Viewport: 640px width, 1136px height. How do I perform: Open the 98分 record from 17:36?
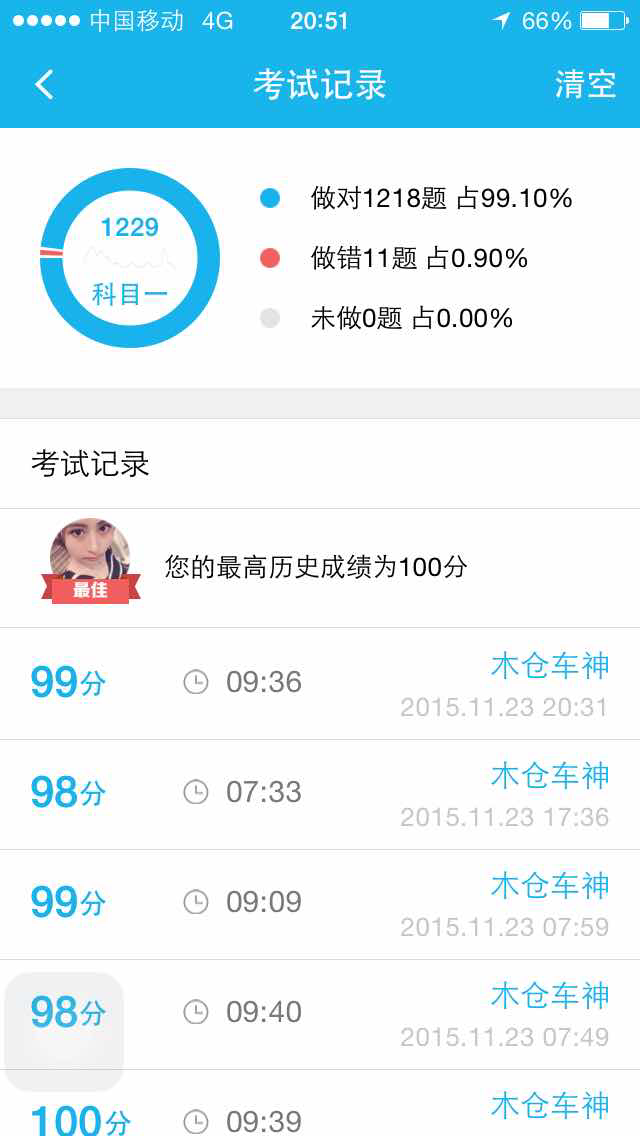click(320, 794)
